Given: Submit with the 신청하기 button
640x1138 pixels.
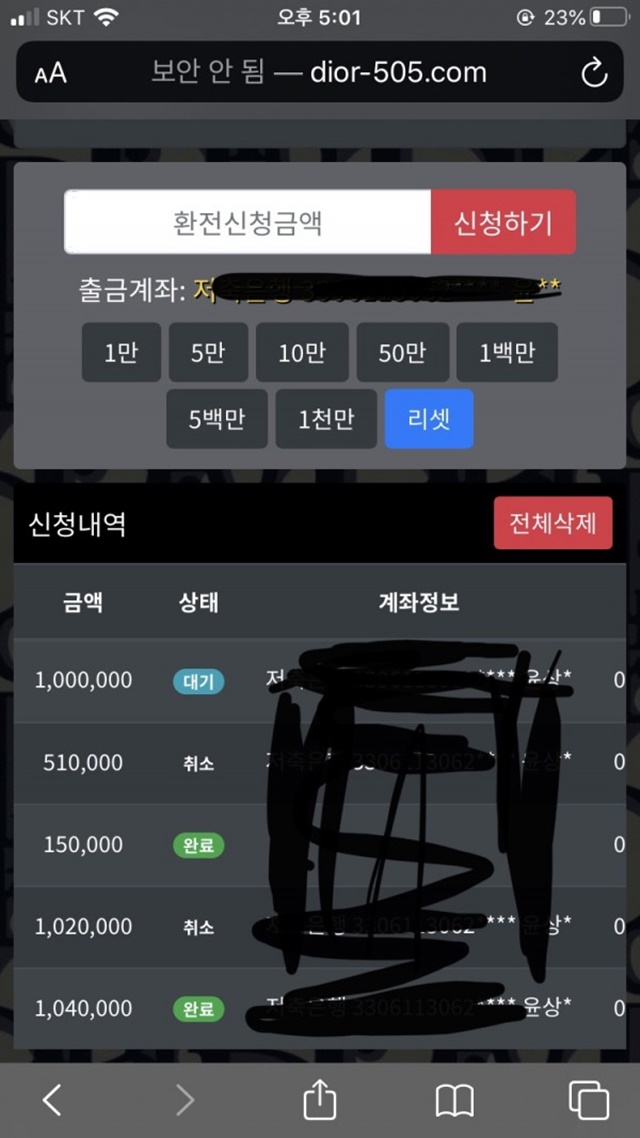Looking at the screenshot, I should point(504,222).
